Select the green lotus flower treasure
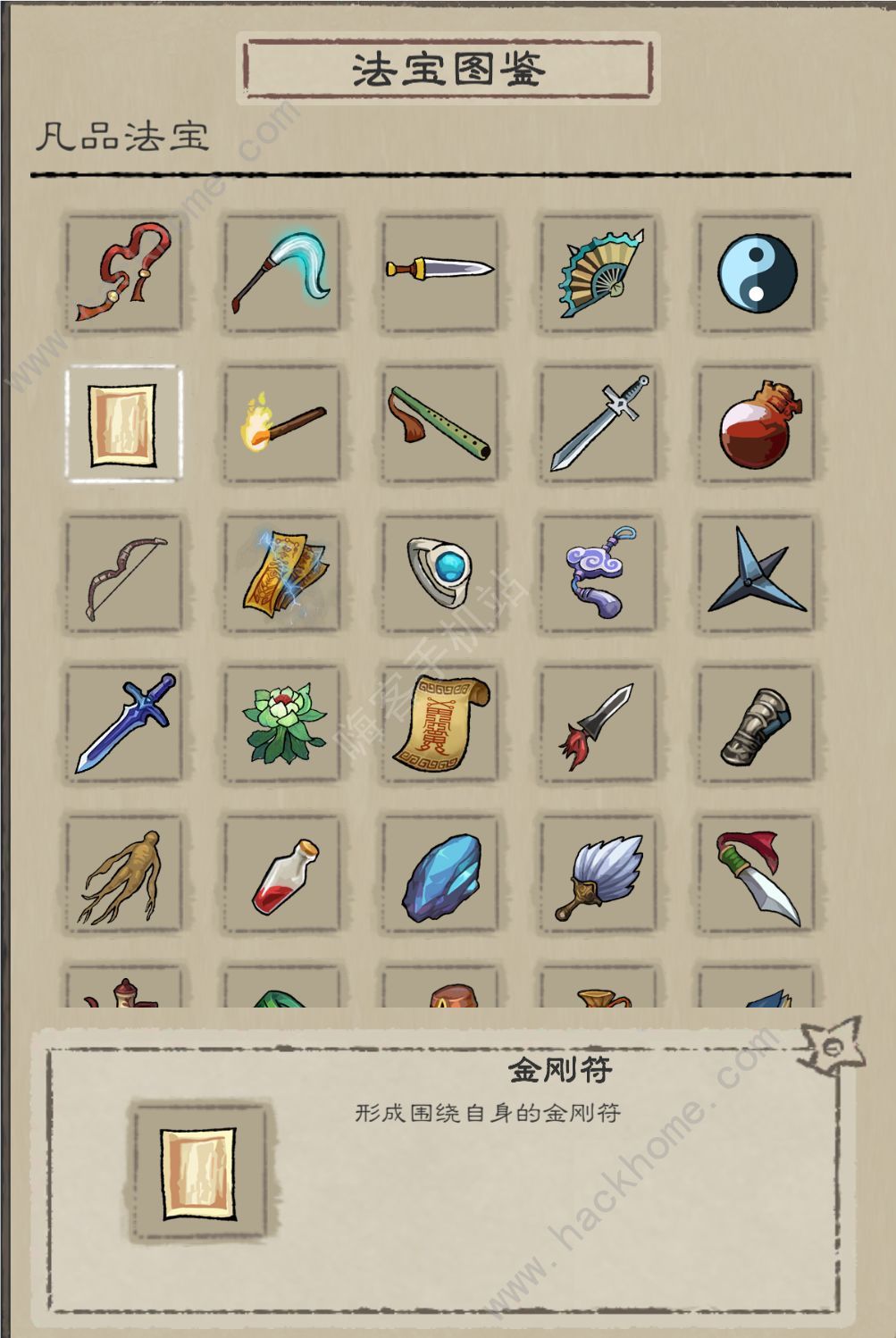The image size is (896, 1338). (281, 723)
